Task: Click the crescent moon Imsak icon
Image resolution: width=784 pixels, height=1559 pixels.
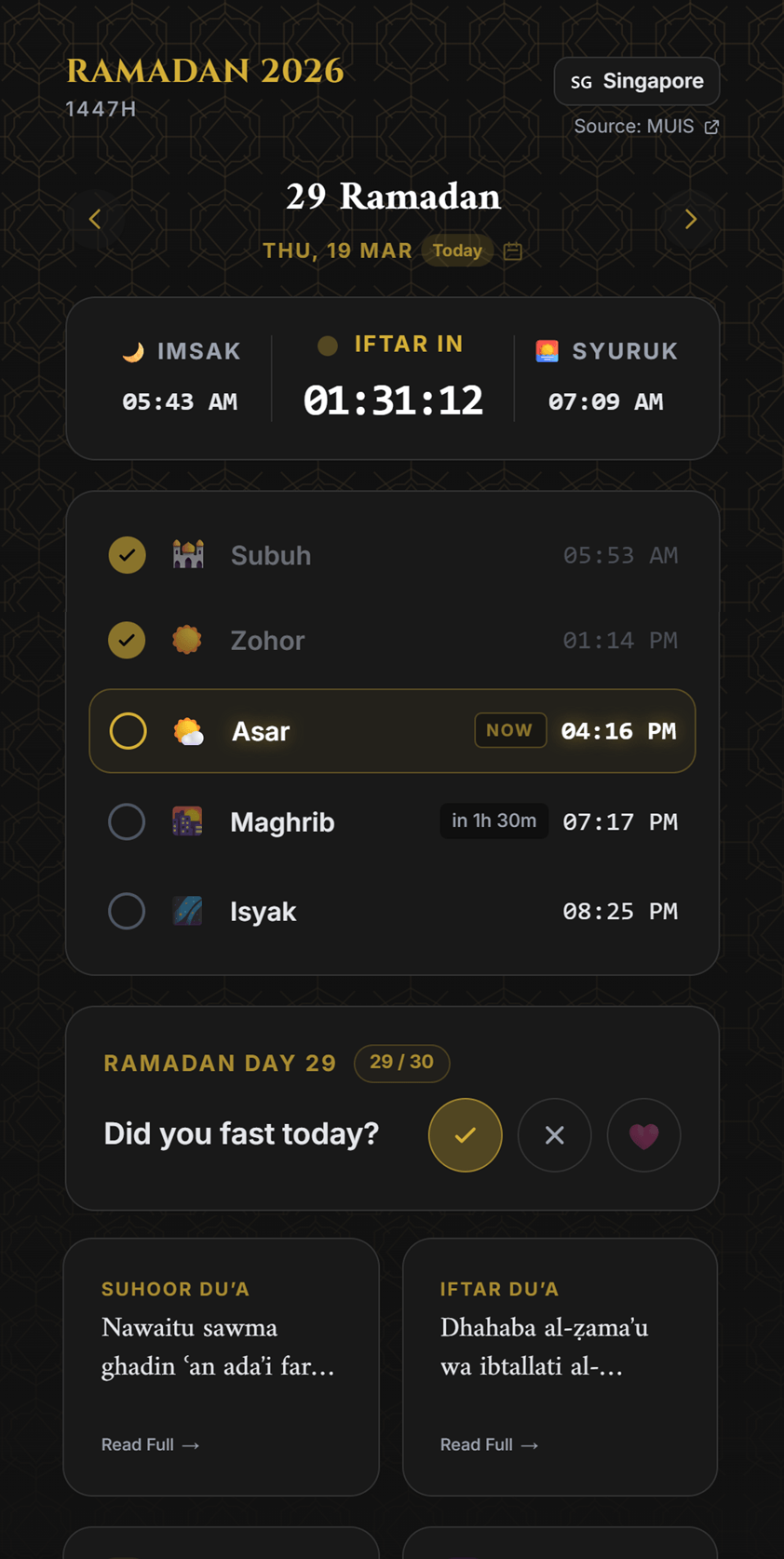Action: point(134,349)
